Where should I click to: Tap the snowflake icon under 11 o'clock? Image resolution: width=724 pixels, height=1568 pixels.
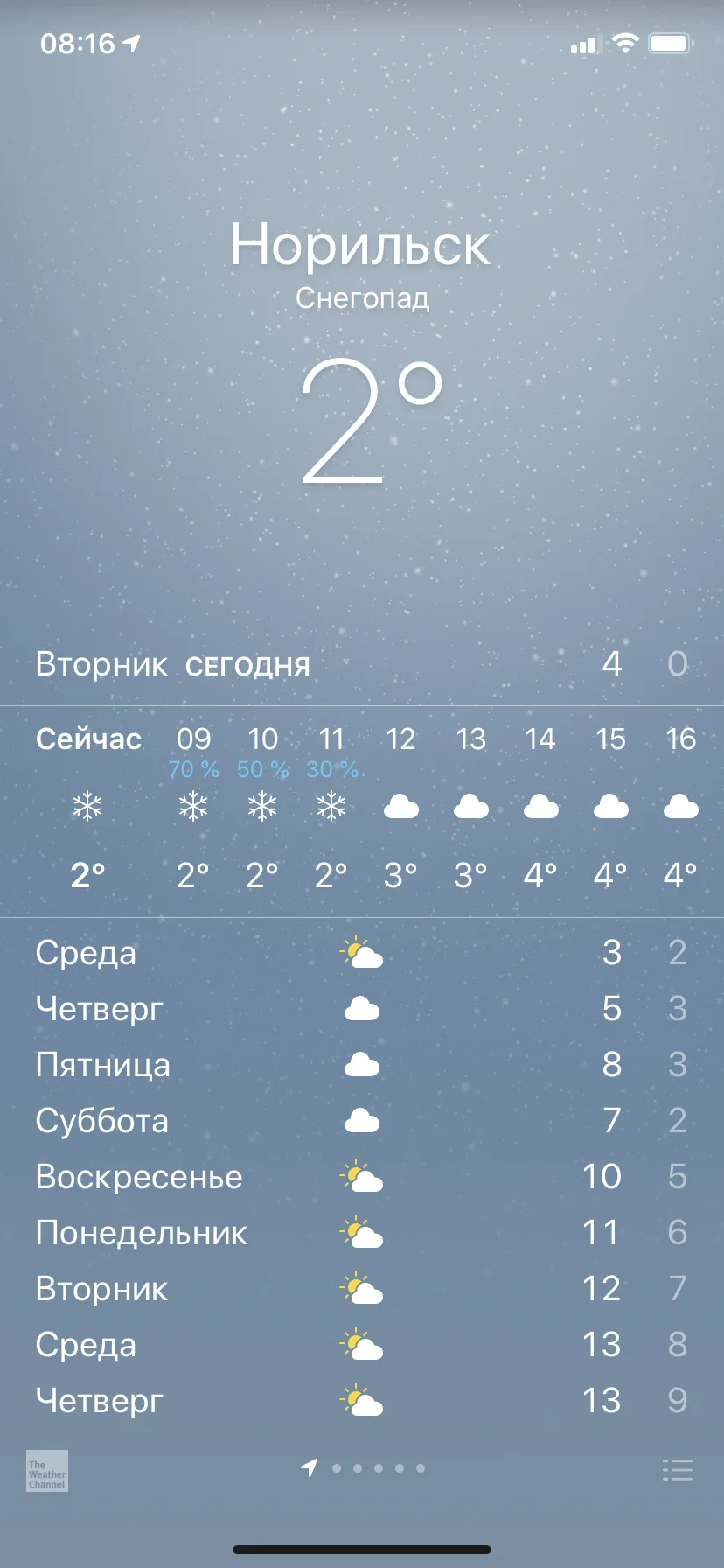point(331,806)
